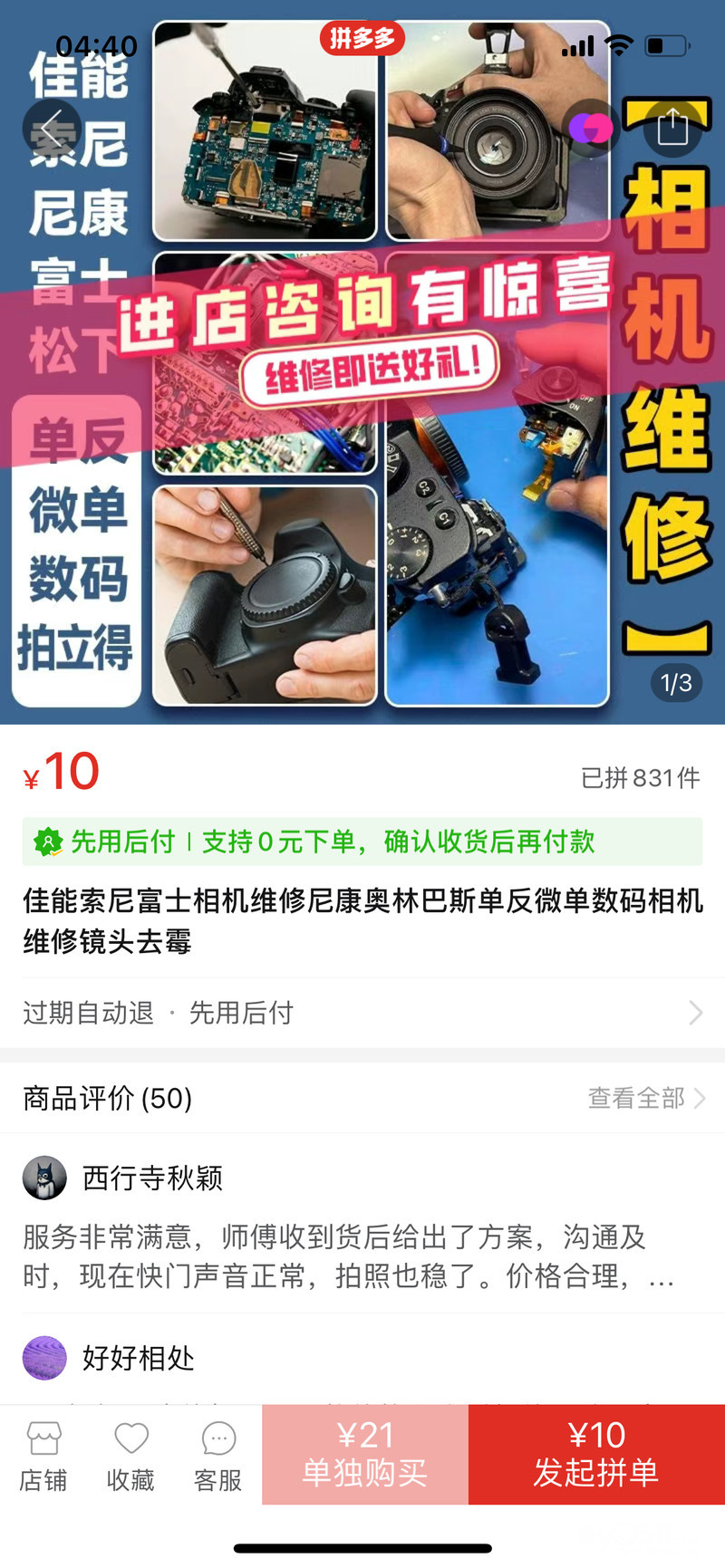Viewport: 725px width, 1568px height.
Task: View all reviews via 查看全部
Action: (645, 1098)
